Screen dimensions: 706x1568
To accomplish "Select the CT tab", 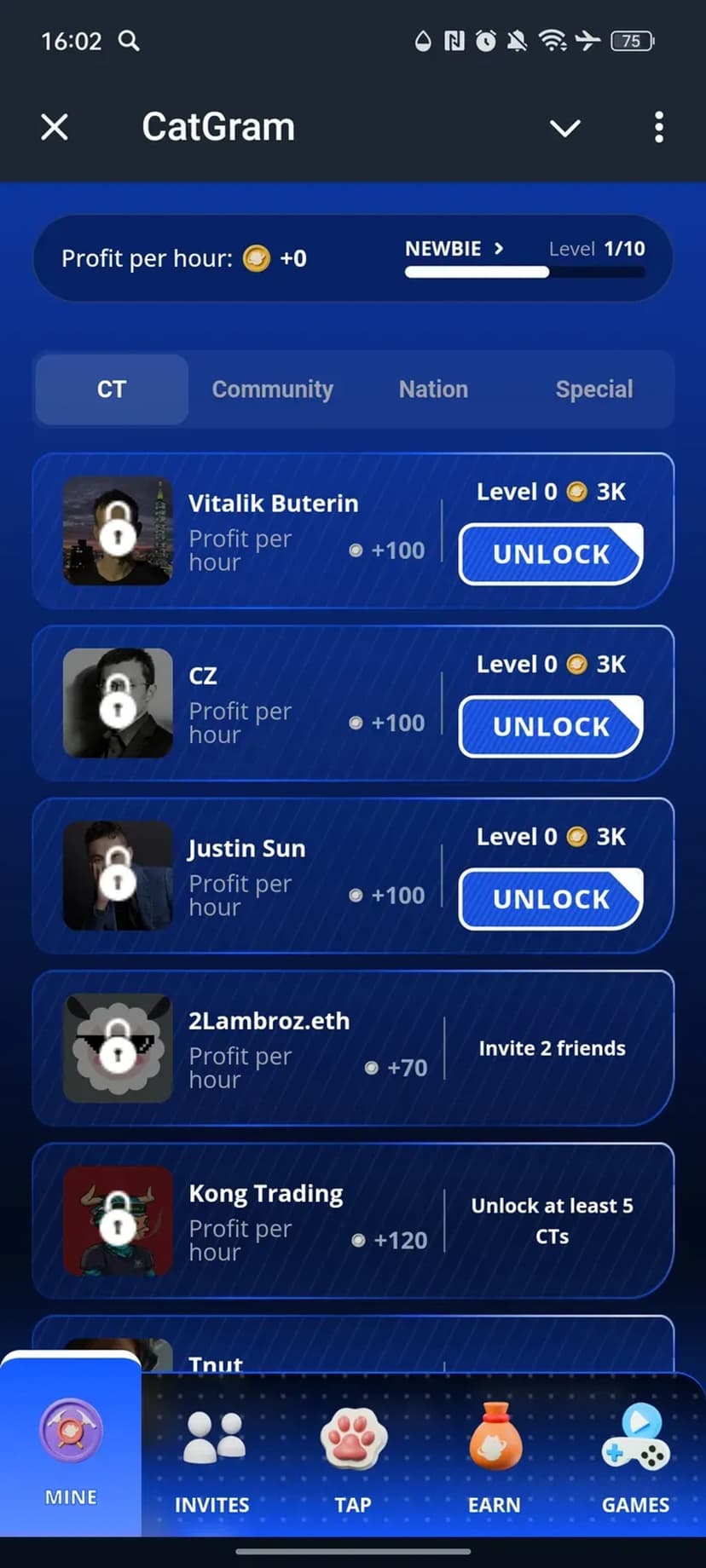I will point(112,389).
